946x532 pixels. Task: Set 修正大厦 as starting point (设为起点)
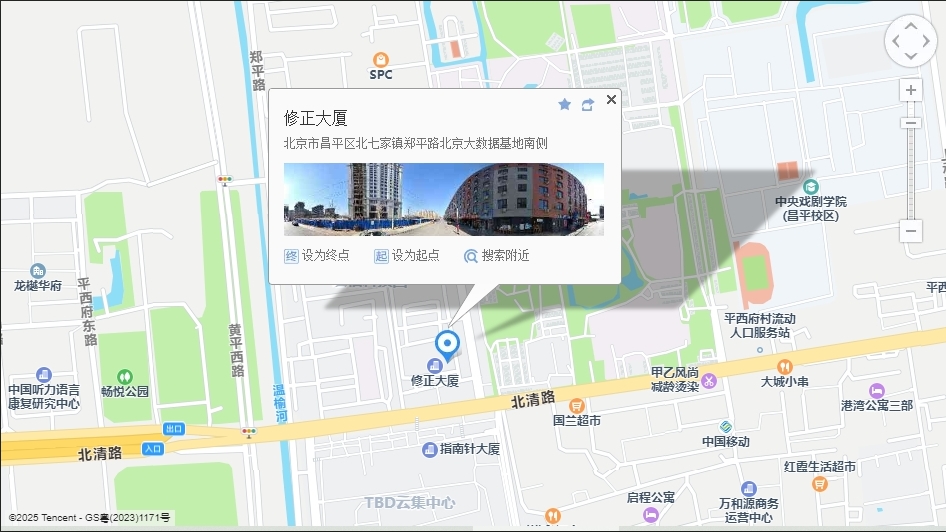point(407,256)
